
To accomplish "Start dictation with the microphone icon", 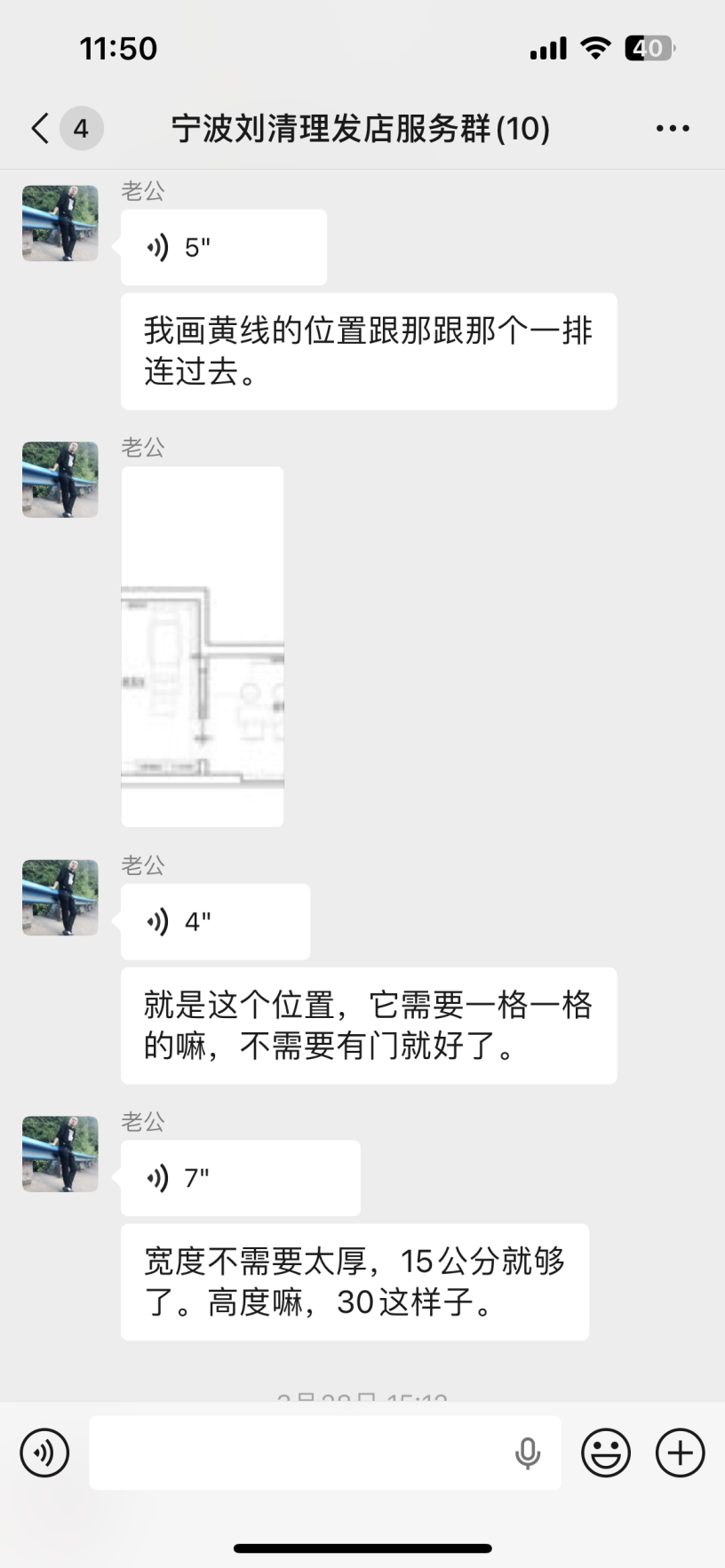I will [528, 1453].
